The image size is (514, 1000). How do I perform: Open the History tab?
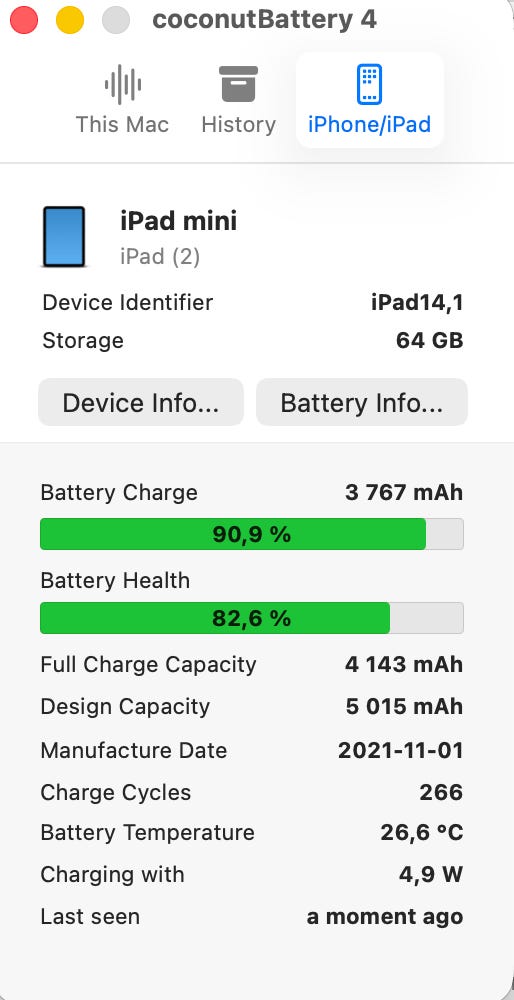(239, 100)
